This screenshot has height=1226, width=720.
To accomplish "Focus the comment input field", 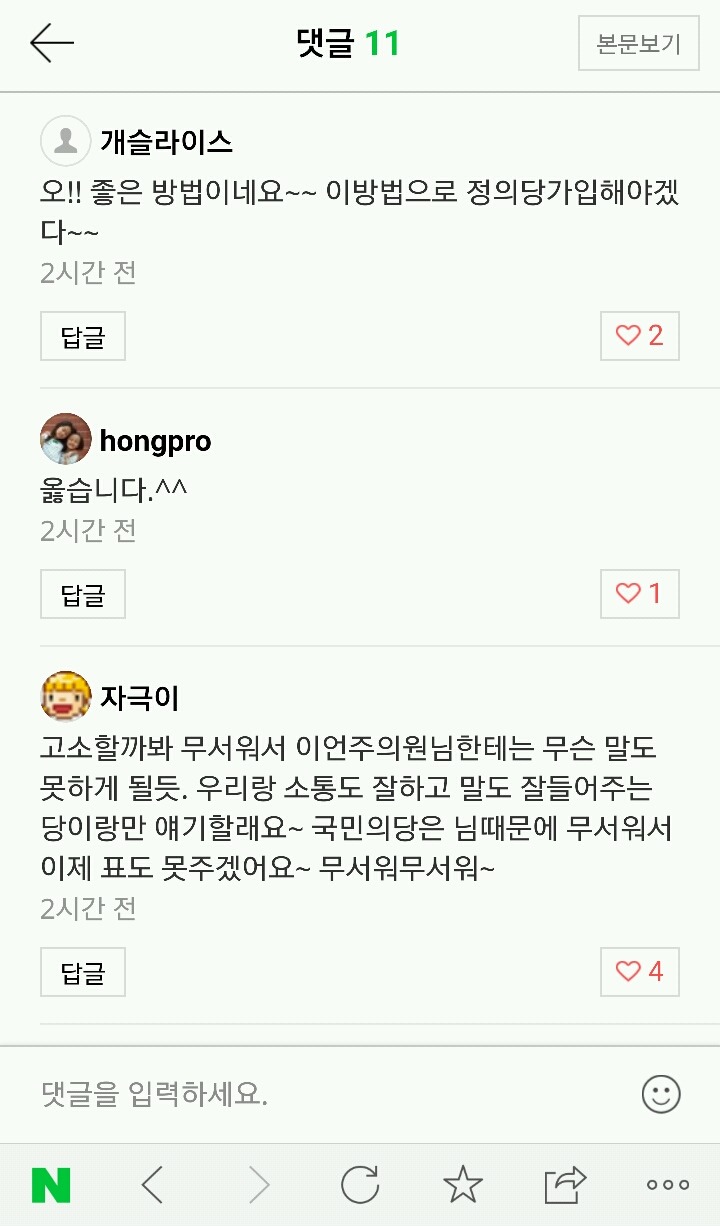I will click(320, 1094).
